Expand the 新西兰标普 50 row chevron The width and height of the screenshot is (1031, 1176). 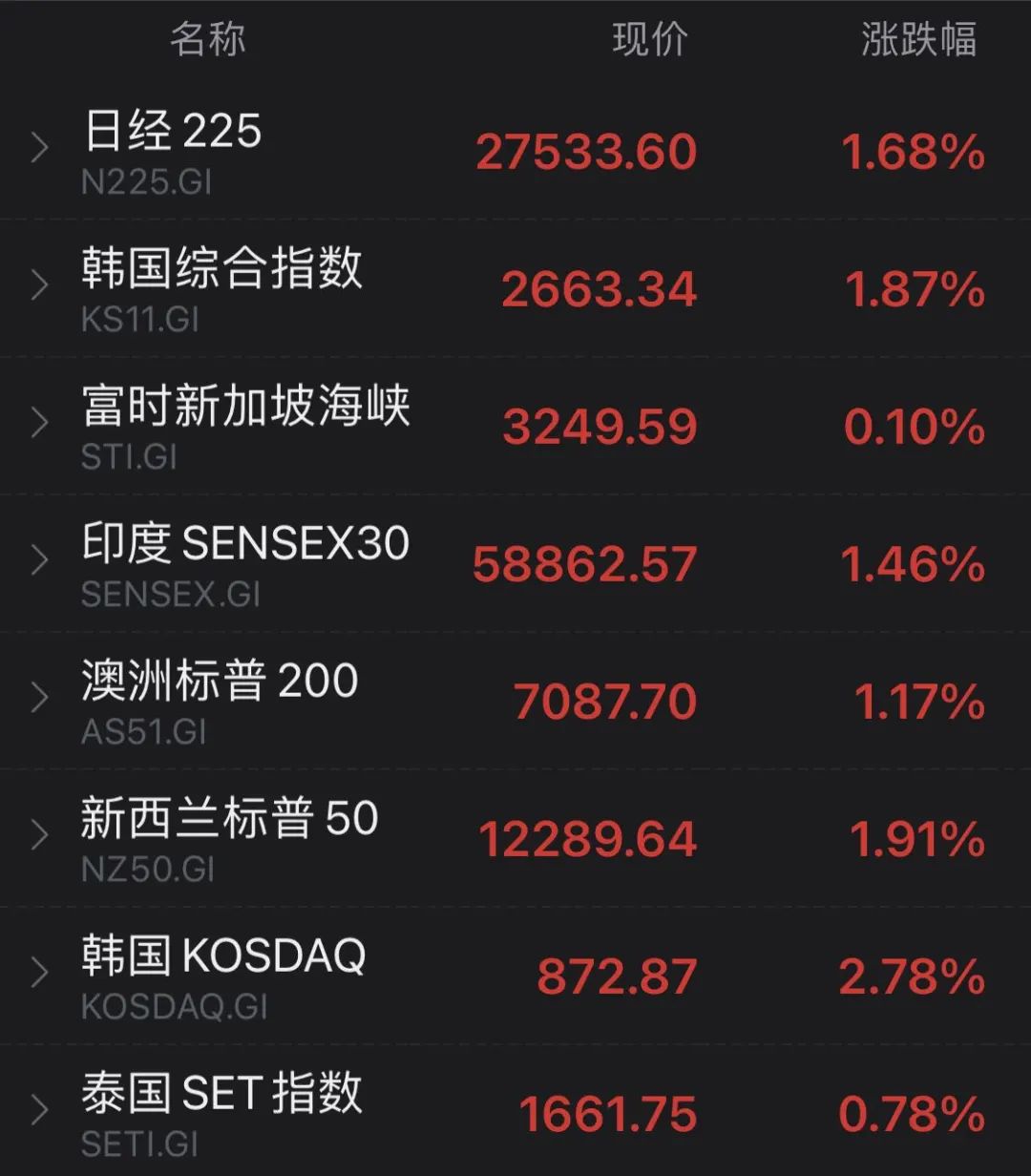click(x=38, y=834)
